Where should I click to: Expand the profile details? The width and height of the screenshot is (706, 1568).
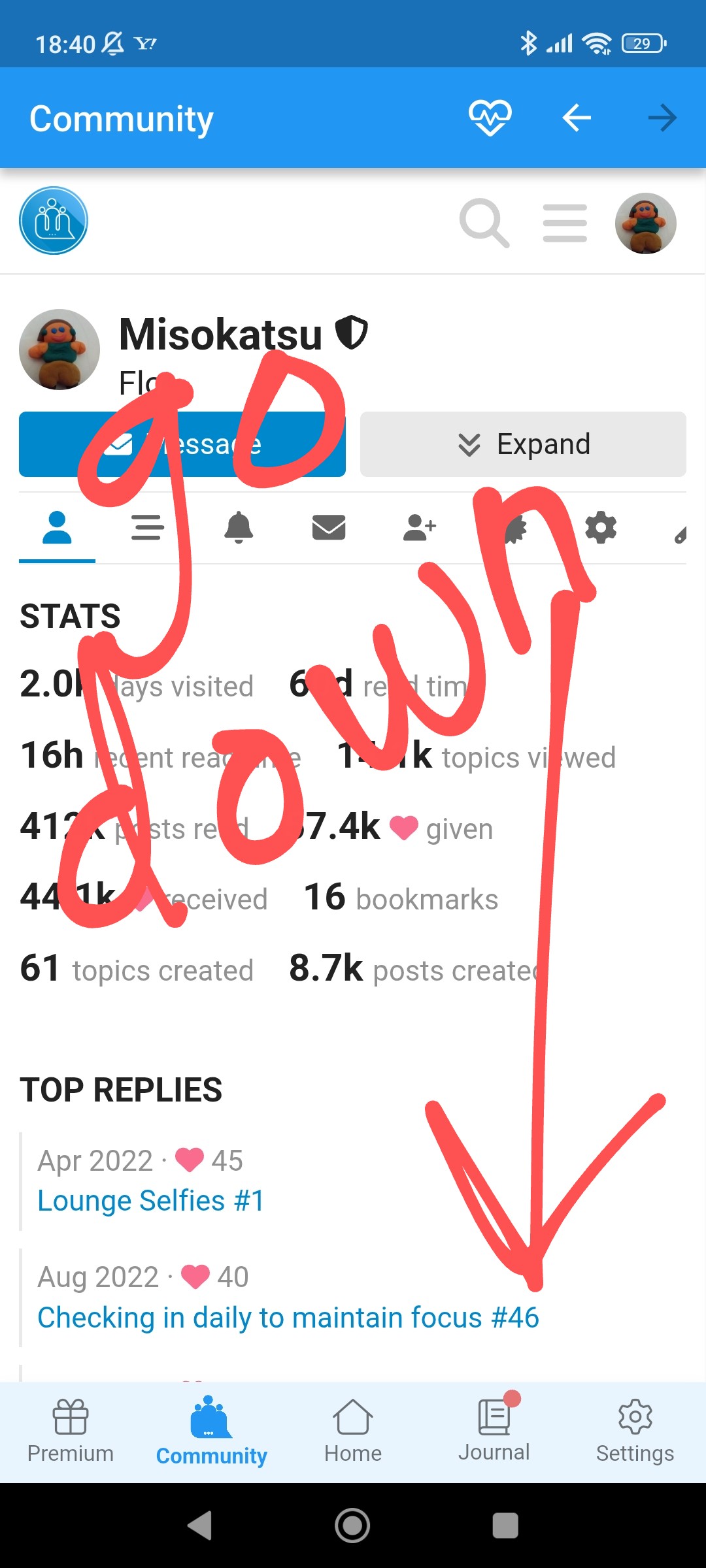[x=523, y=444]
